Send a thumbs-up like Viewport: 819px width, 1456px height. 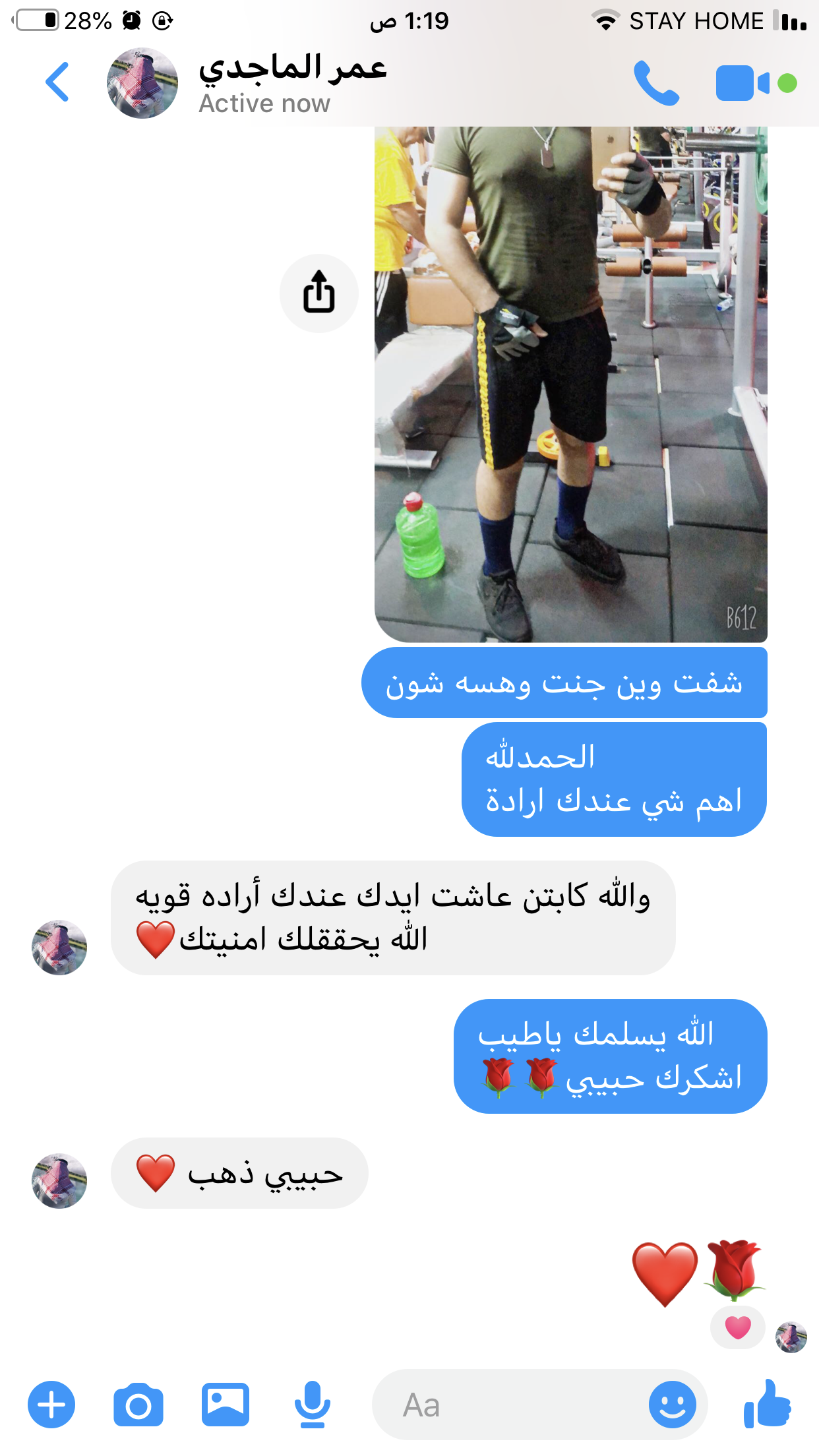(768, 1405)
